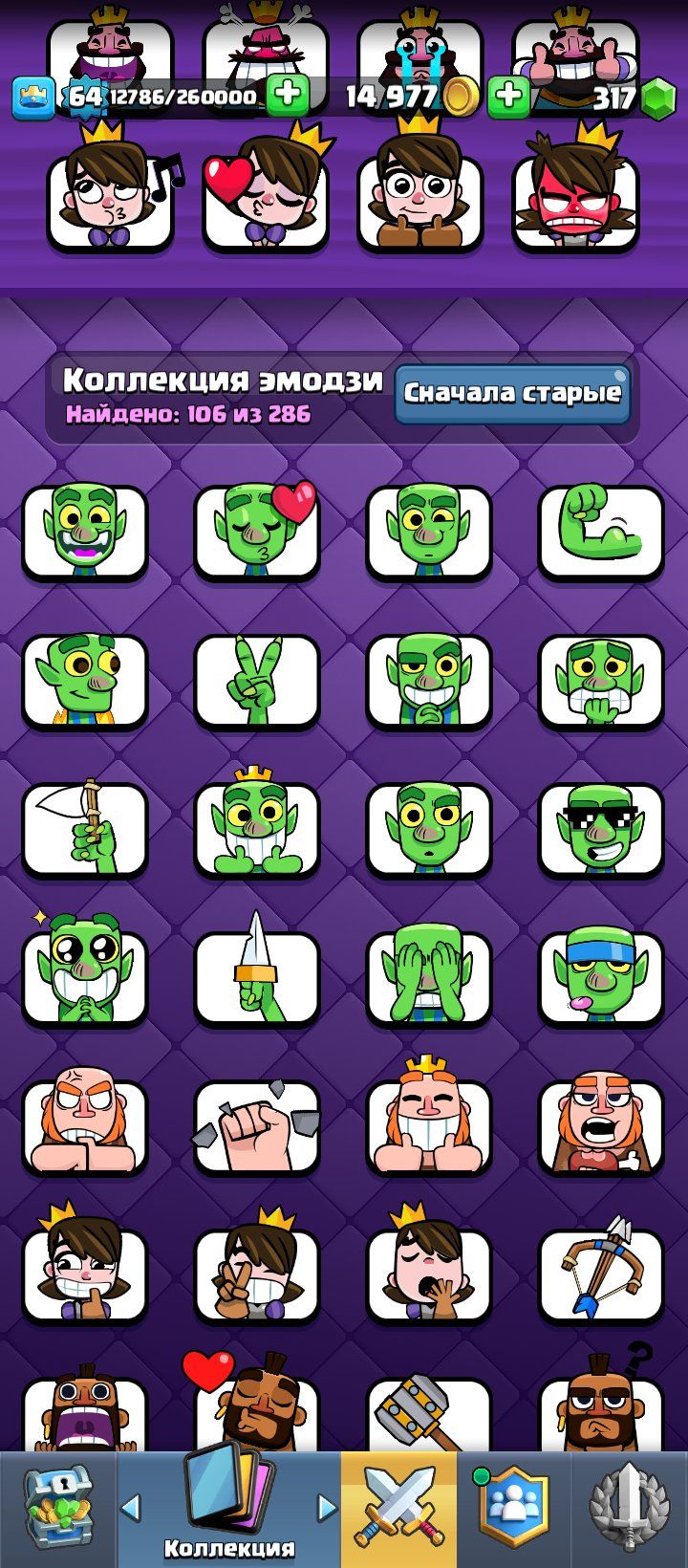Screen dimensions: 688x1568
Task: Change sort order via "Сначала старые" button
Action: point(512,394)
